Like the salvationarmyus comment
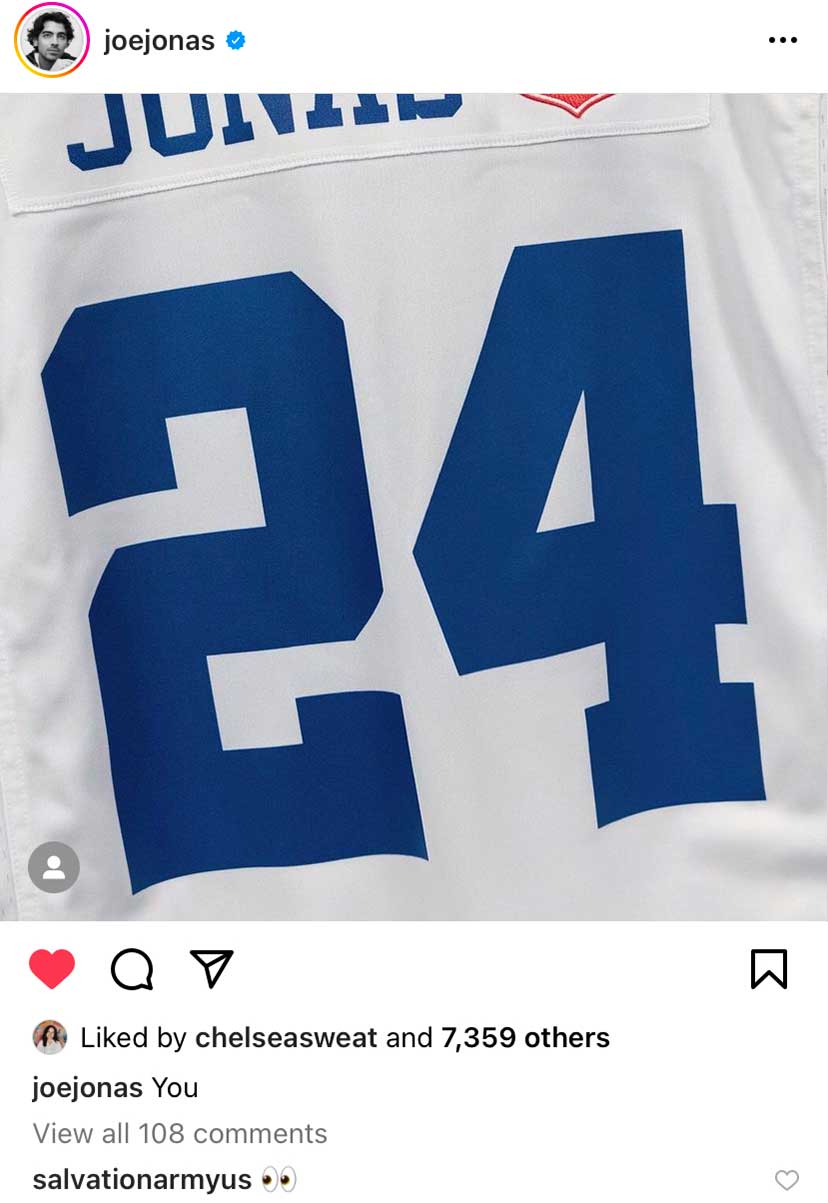The height and width of the screenshot is (1203, 828). (x=787, y=1180)
